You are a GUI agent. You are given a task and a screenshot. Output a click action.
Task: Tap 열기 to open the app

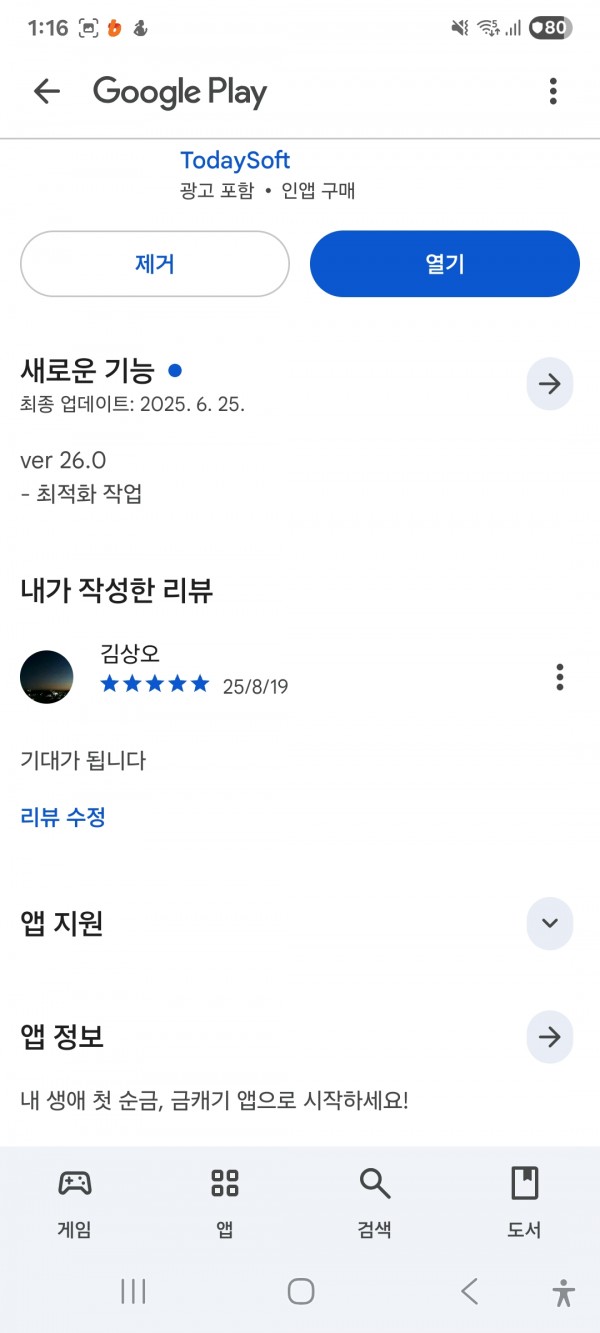pyautogui.click(x=445, y=264)
